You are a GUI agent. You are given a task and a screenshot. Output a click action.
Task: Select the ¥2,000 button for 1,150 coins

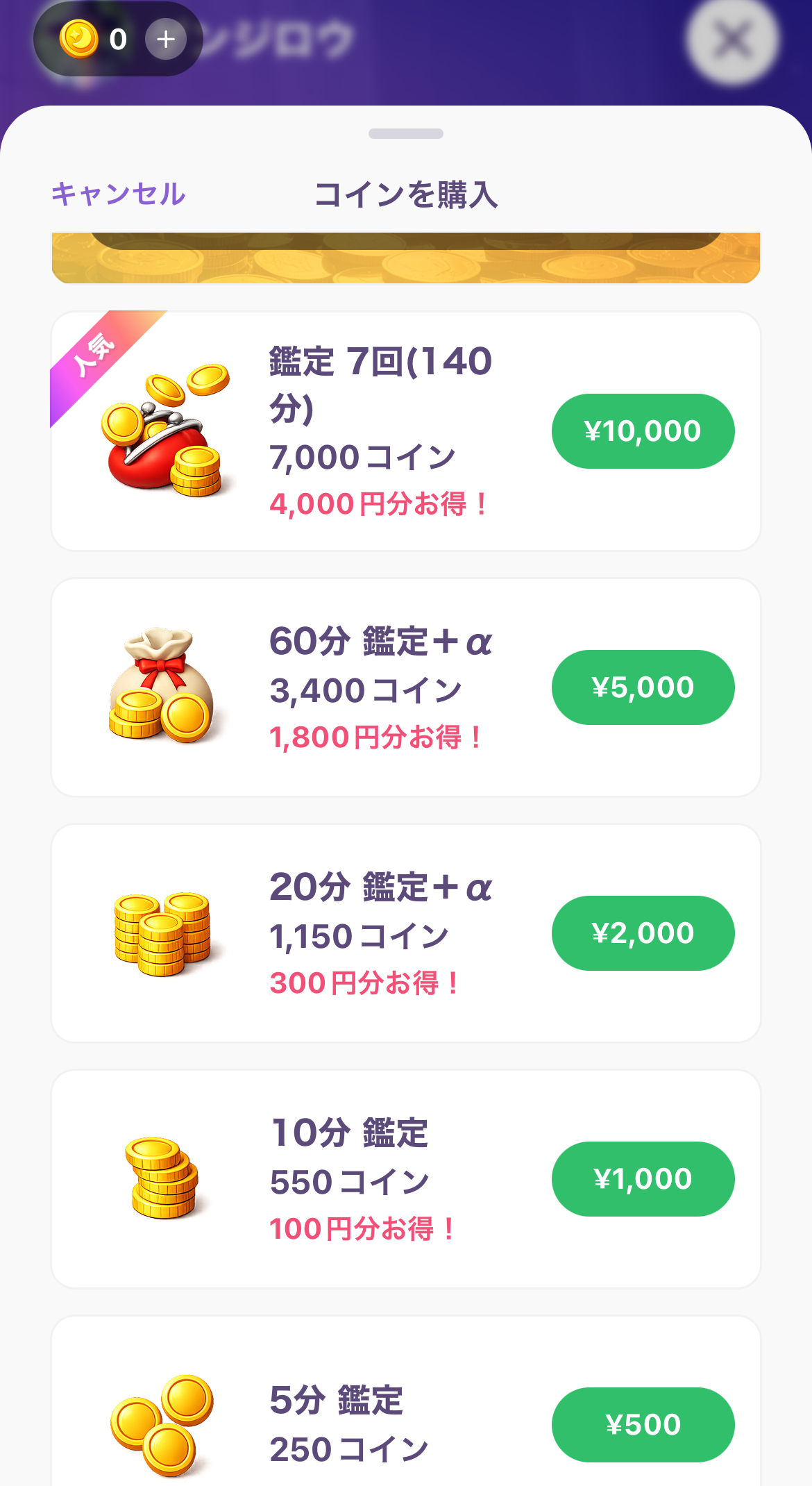coord(643,933)
